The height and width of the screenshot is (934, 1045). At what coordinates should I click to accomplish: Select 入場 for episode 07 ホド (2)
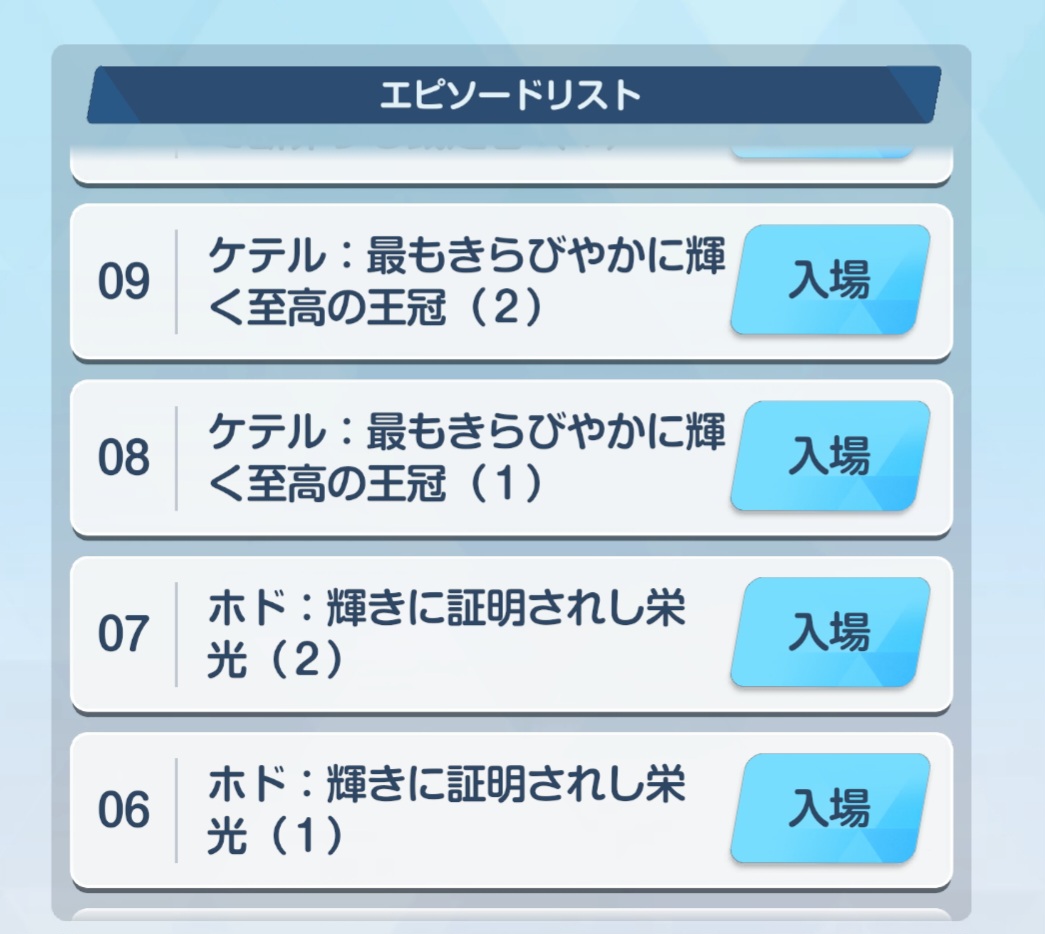829,632
